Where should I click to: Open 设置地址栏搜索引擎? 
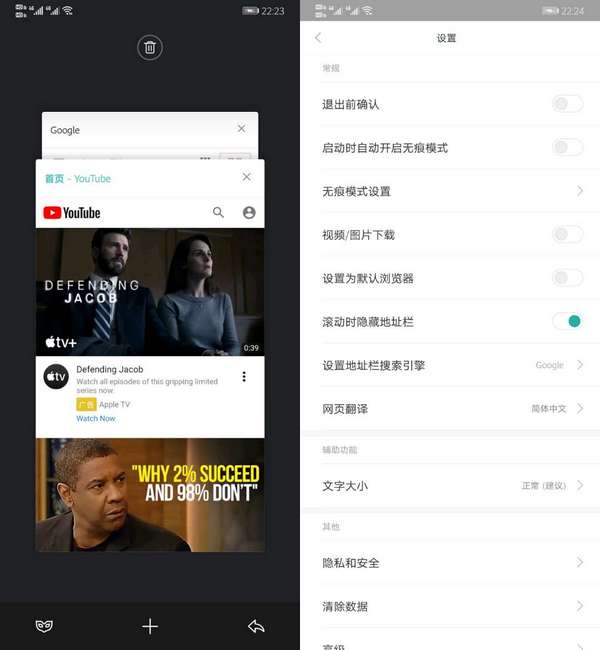tap(450, 365)
